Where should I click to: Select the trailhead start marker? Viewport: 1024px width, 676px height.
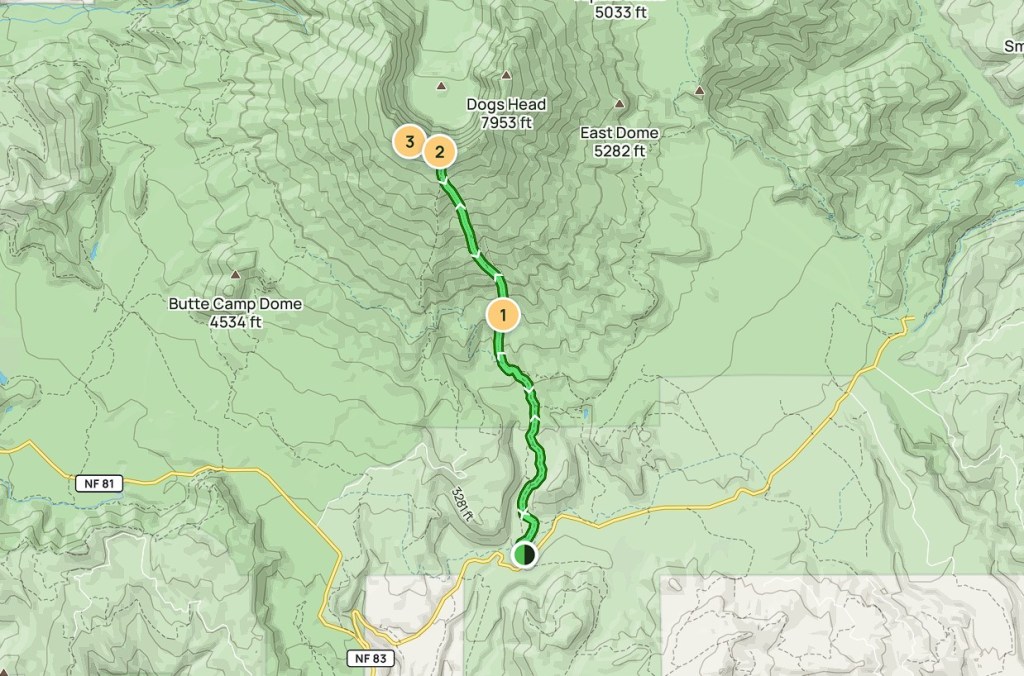tap(524, 554)
